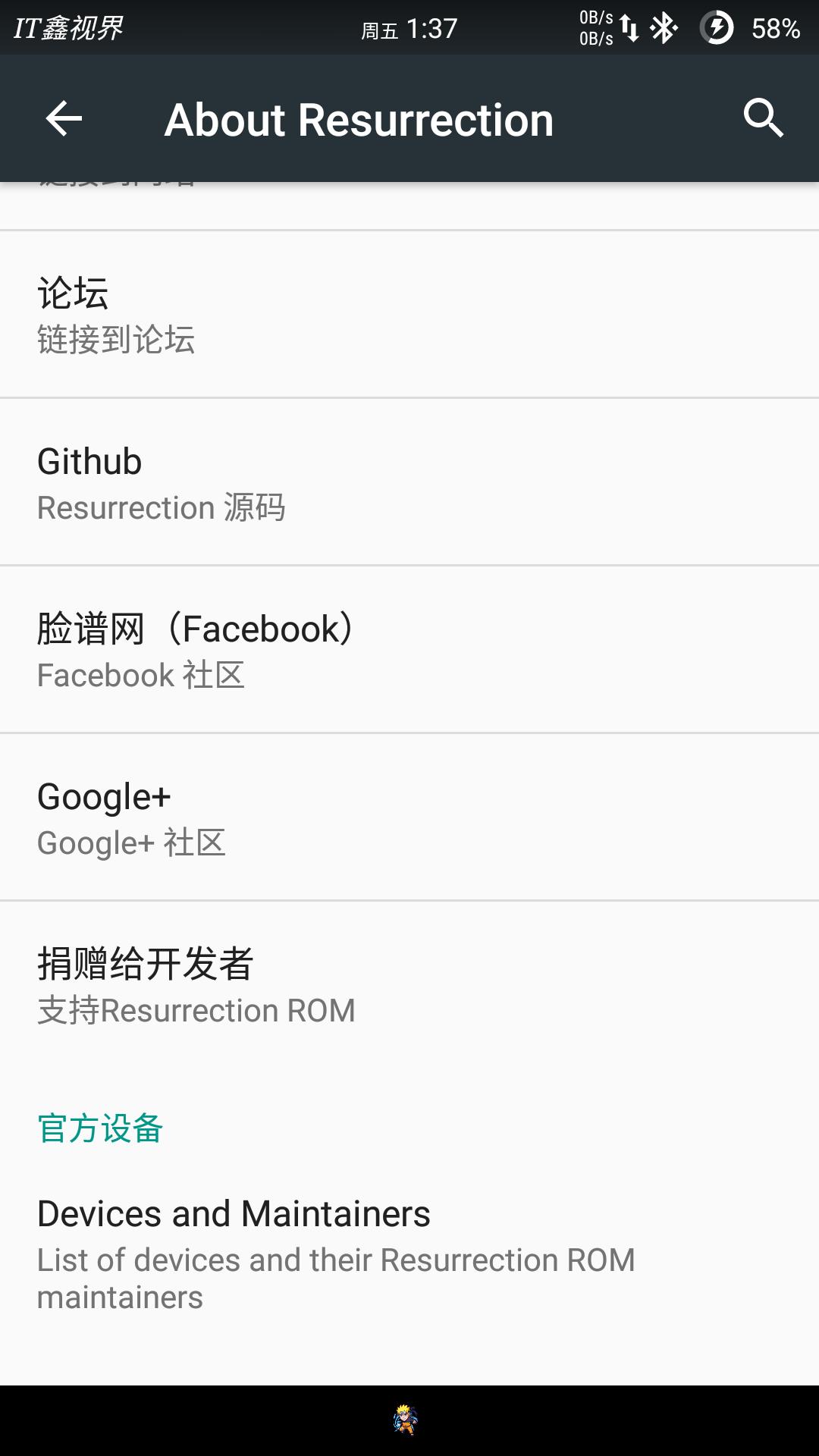Select 捐赠给开发者 to support Resurrection ROM

pos(409,984)
